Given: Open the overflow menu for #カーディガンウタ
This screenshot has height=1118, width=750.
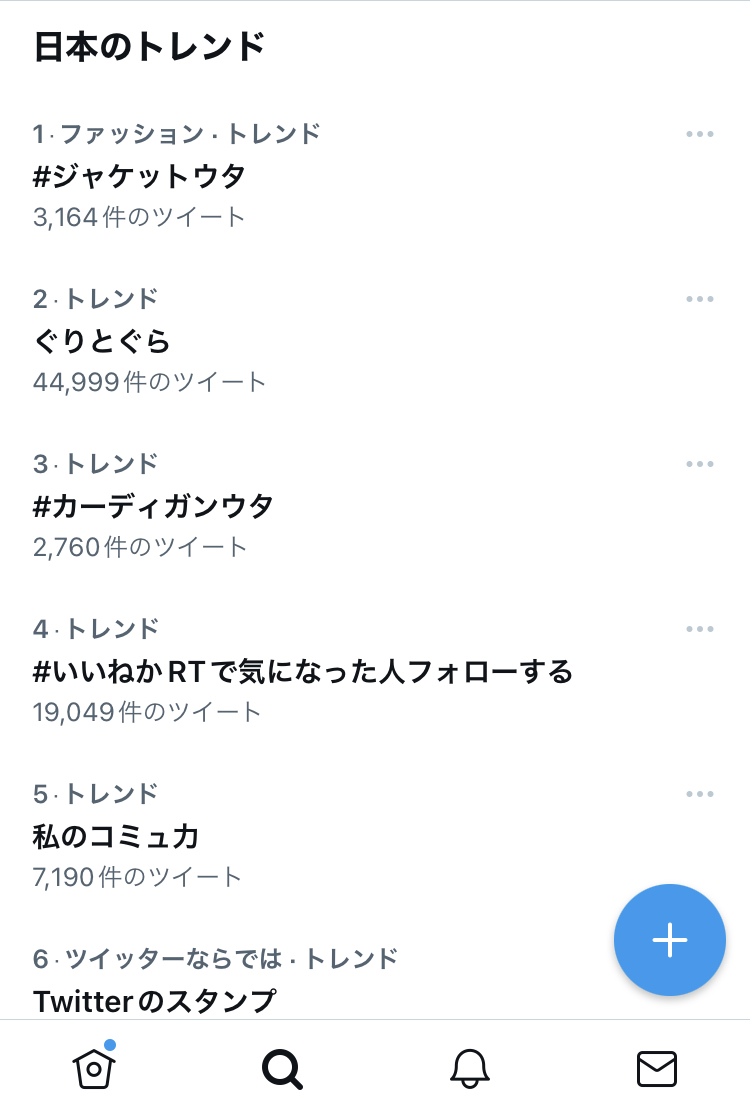Looking at the screenshot, I should tap(700, 464).
